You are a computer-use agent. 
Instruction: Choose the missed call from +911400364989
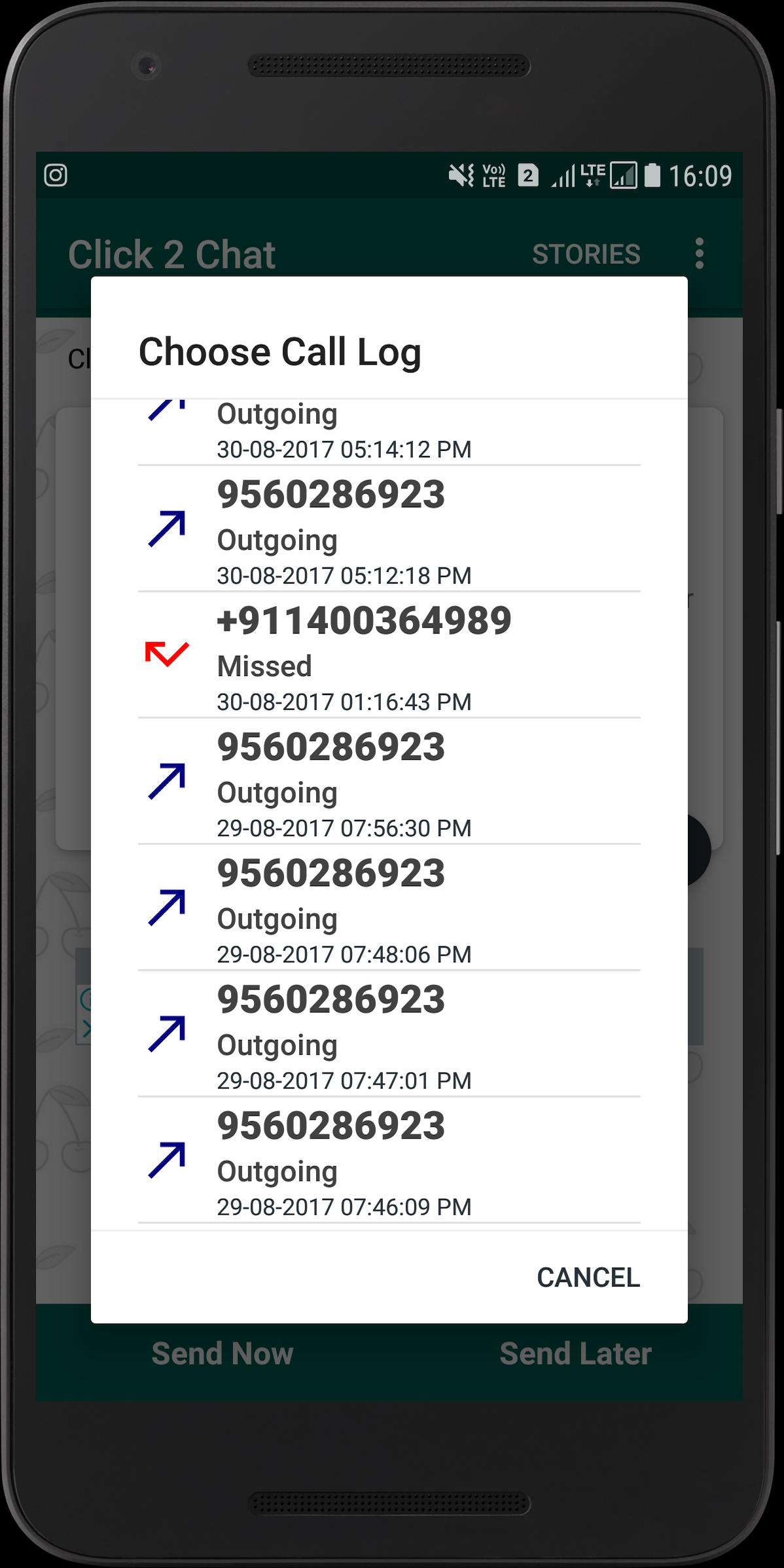click(389, 656)
